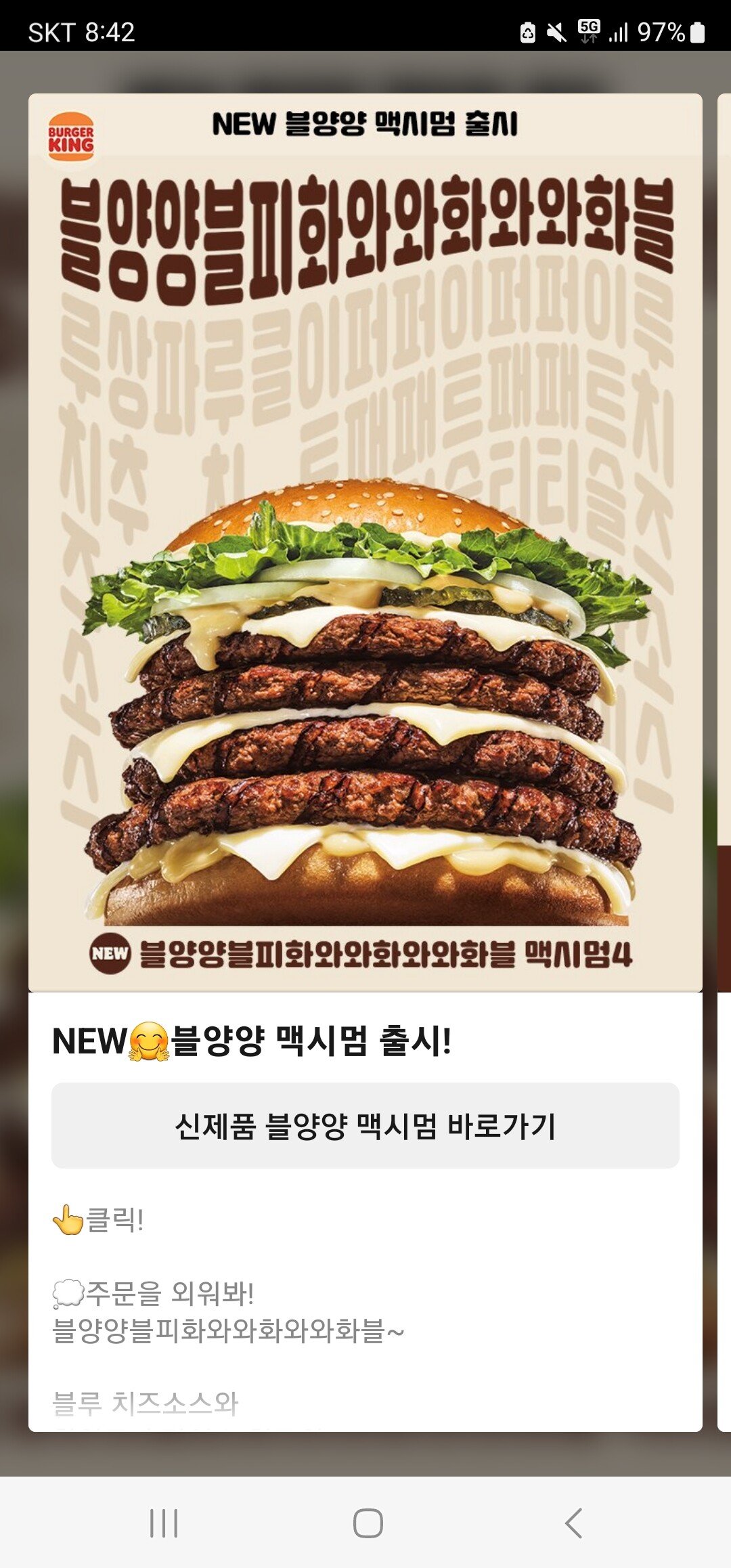Show recent apps

164,1523
